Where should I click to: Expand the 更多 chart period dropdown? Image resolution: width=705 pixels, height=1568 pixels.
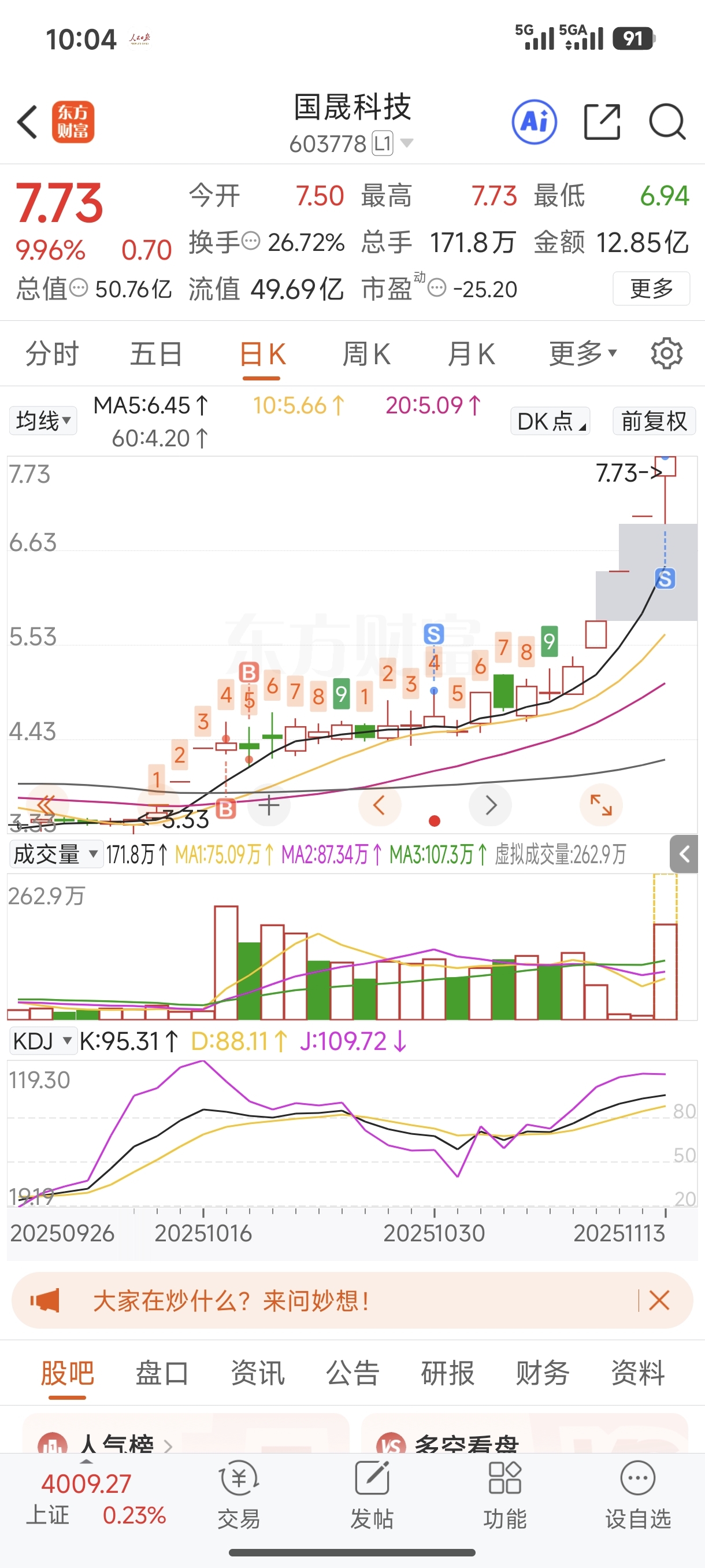pyautogui.click(x=582, y=354)
